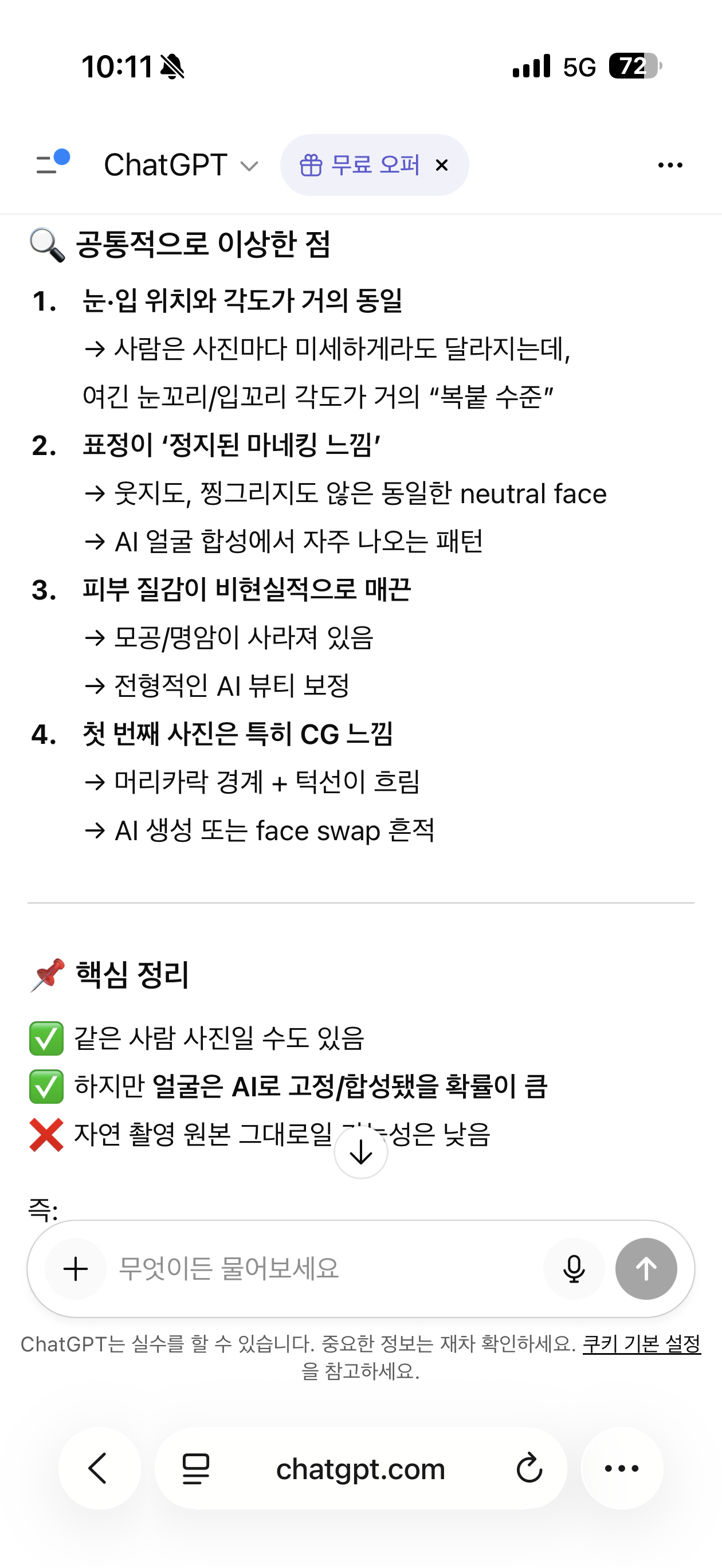Jump to the latest message arrow
This screenshot has height=1568, width=722.
click(360, 1152)
